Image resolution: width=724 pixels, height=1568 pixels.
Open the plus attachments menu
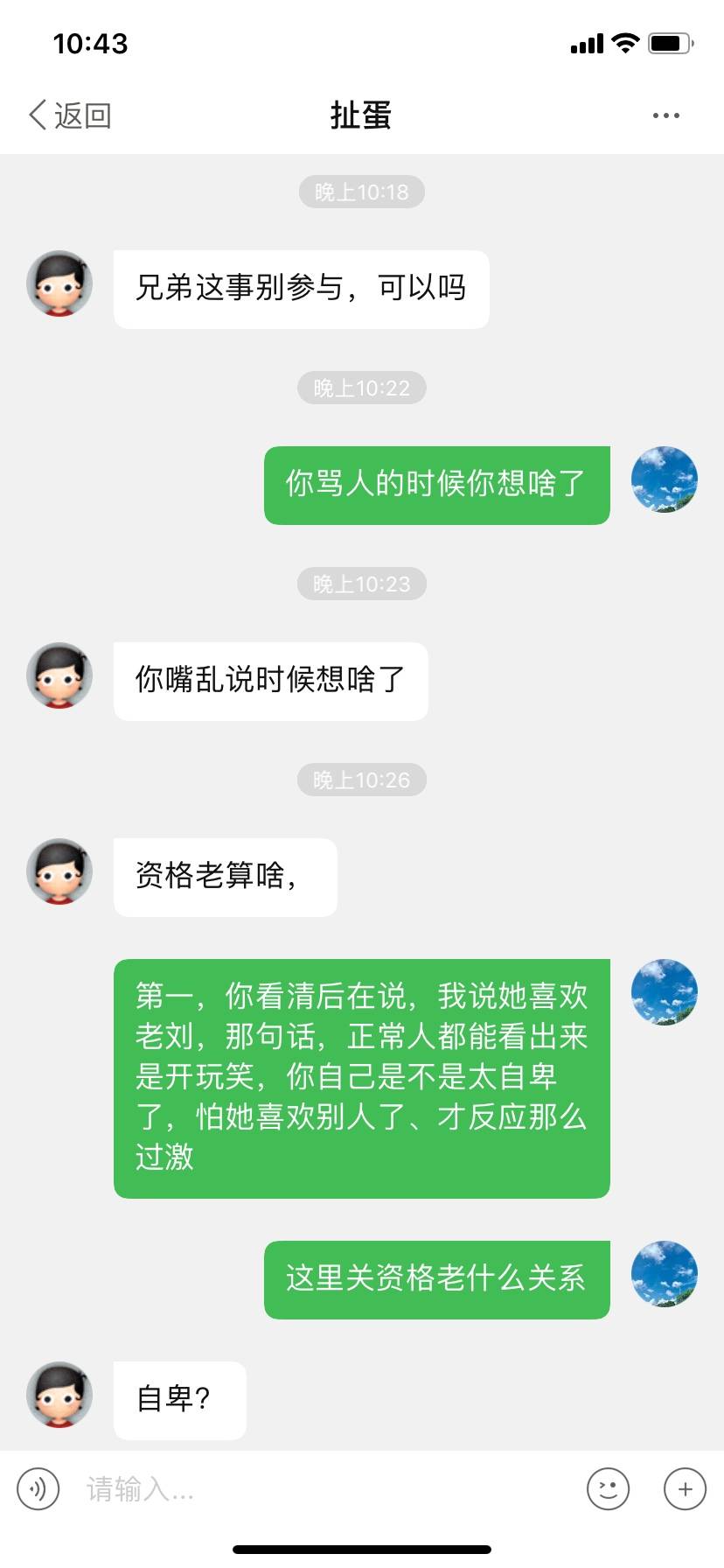pyautogui.click(x=685, y=1488)
